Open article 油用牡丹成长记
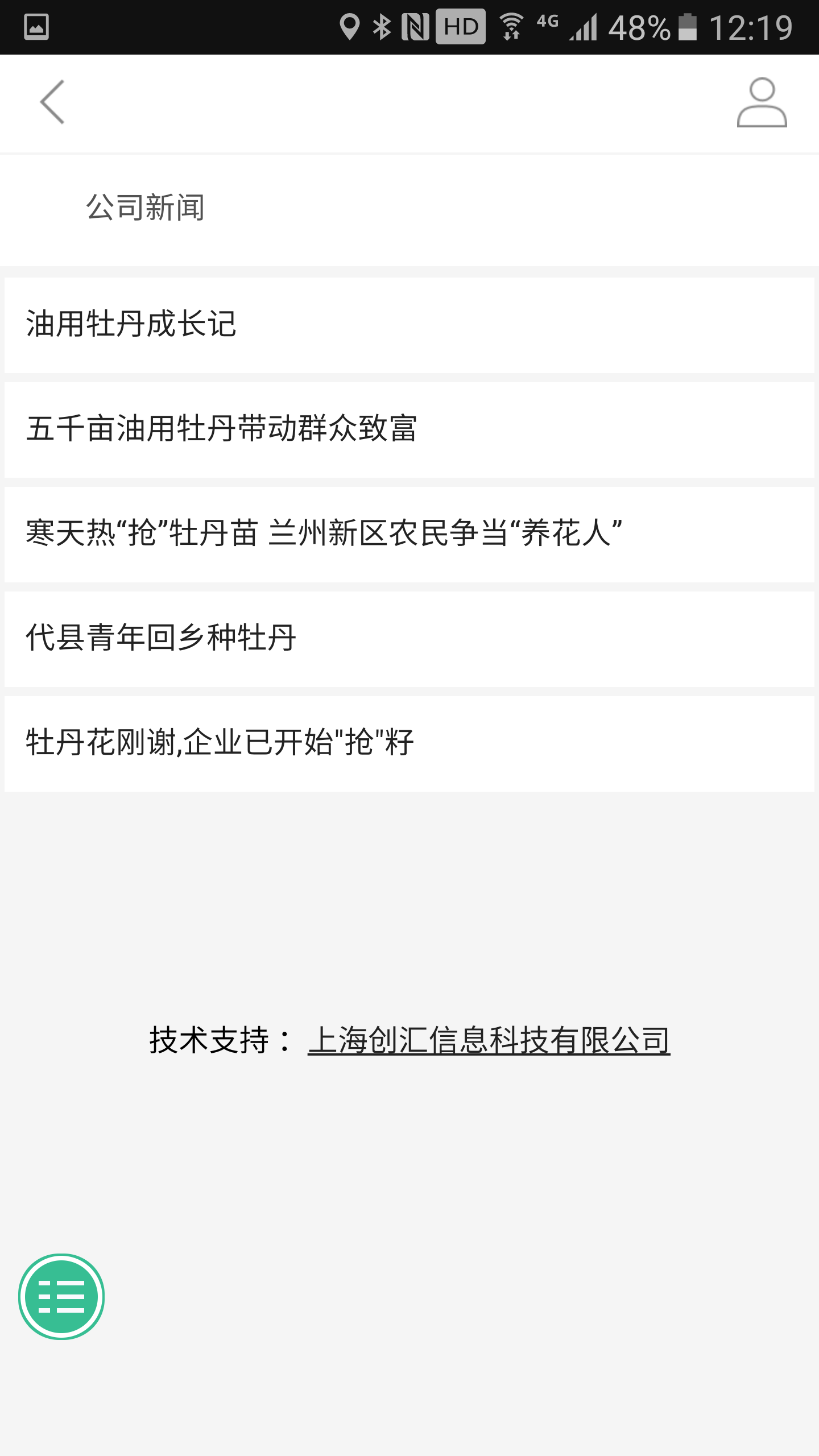Screen dimensions: 819x1456 (409, 325)
